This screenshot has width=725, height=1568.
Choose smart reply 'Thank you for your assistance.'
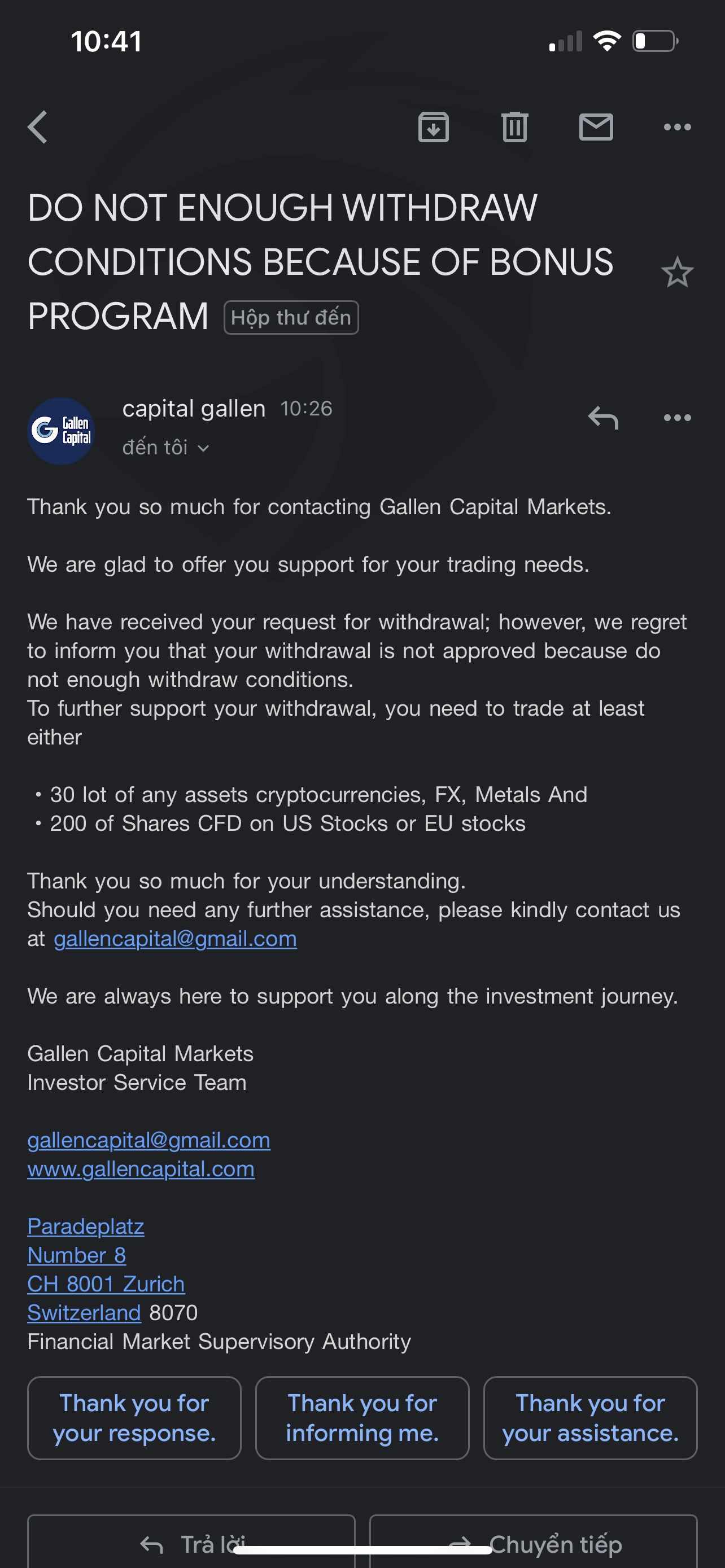pos(591,1418)
